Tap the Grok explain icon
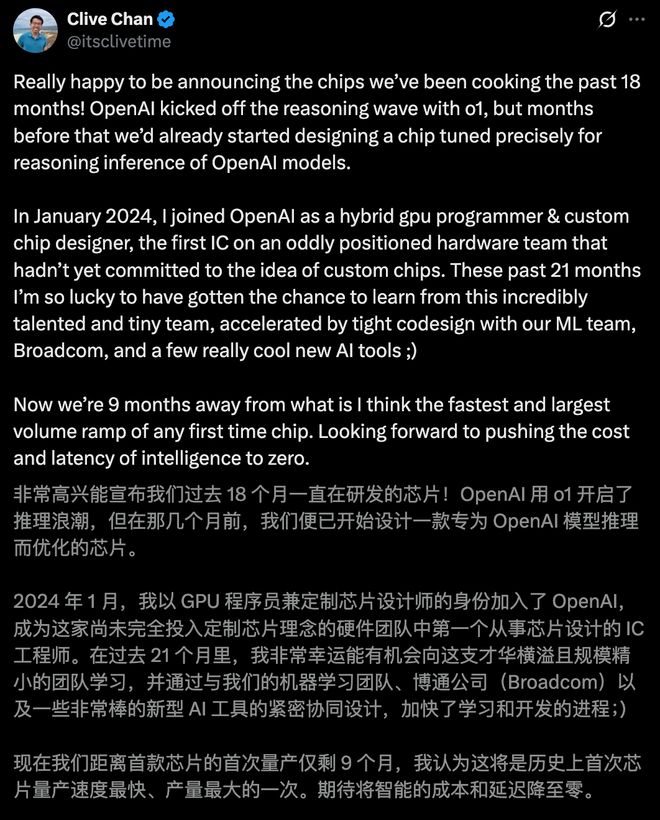 pyautogui.click(x=606, y=20)
